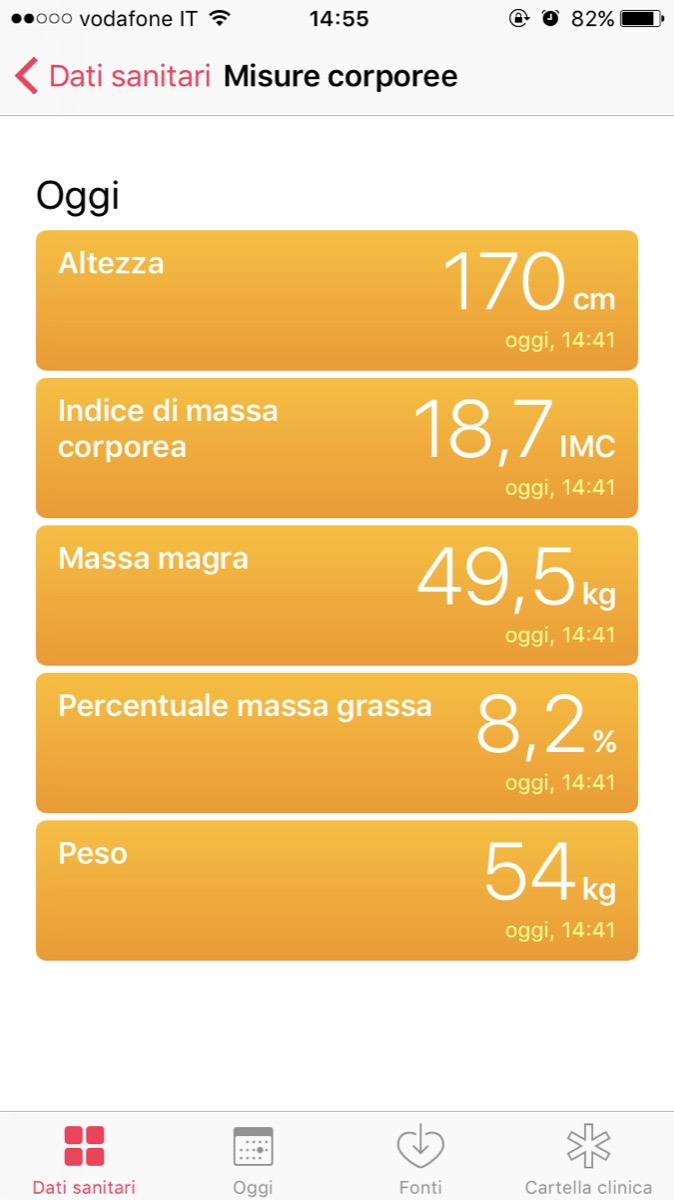View the Peso card
Viewport: 674px width, 1200px height.
point(336,890)
